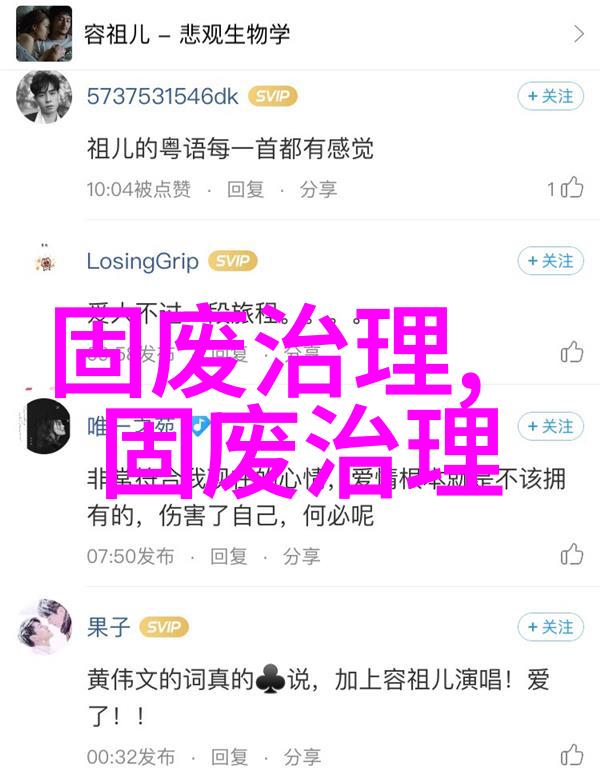Open LosingGrip's profile avatar
The width and height of the screenshot is (600, 778).
(45, 261)
